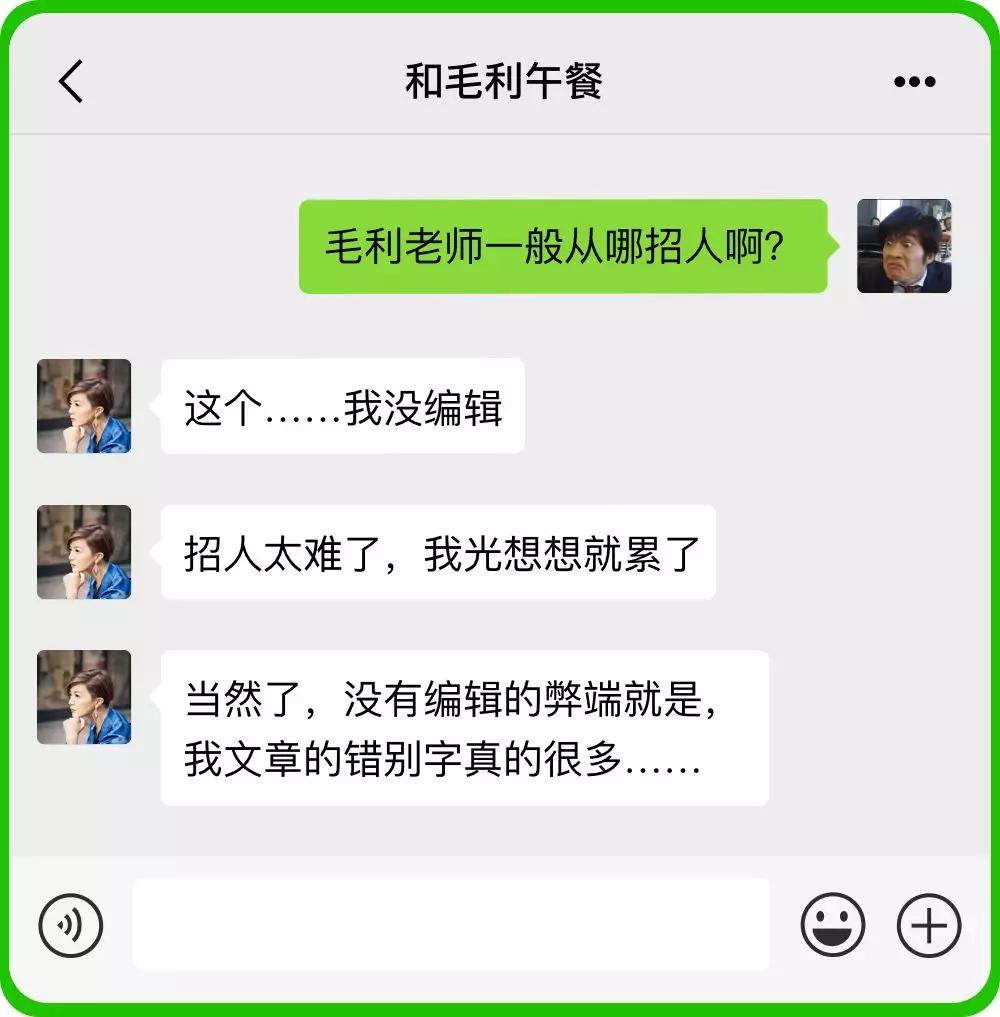Tap the back arrow to exit chat

tap(70, 82)
